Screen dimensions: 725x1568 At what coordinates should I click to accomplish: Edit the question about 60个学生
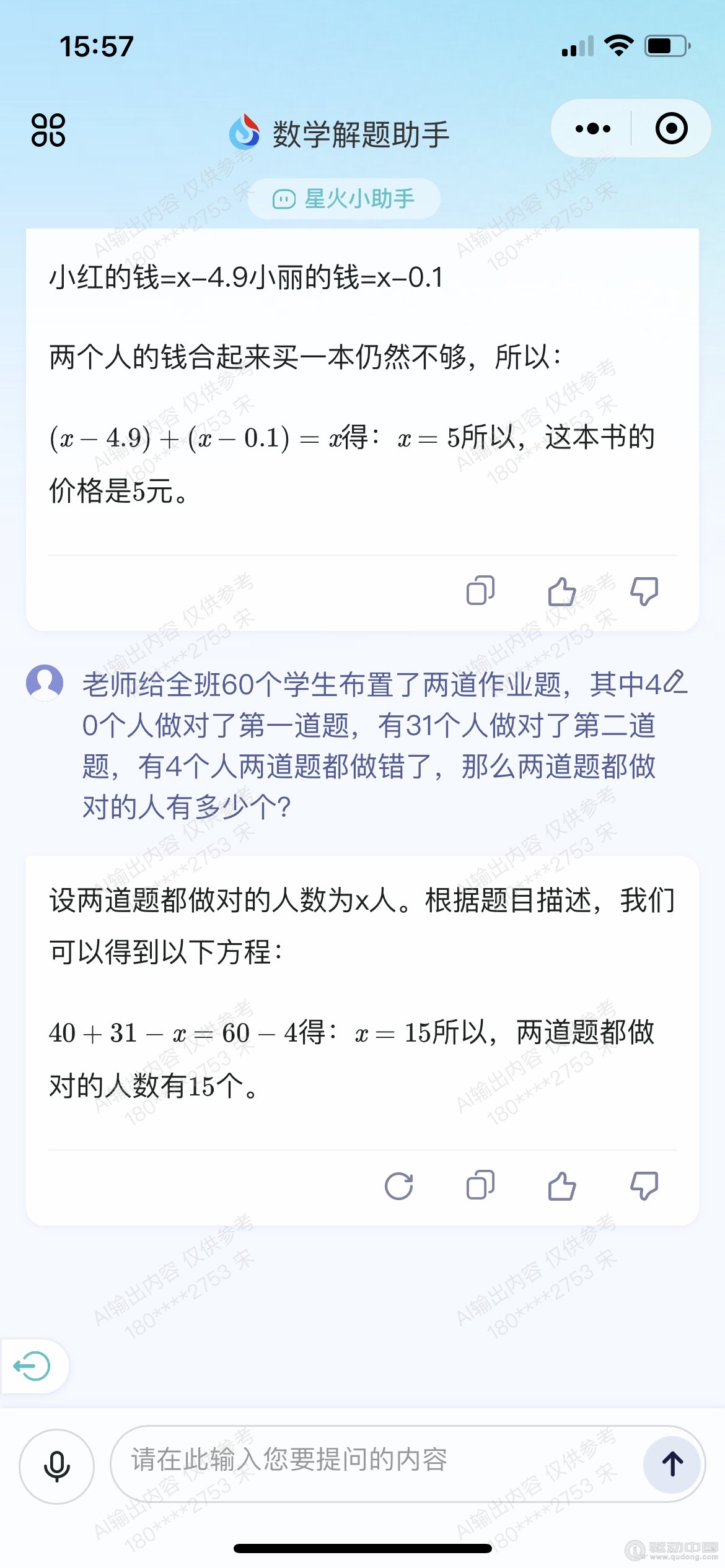[x=675, y=682]
